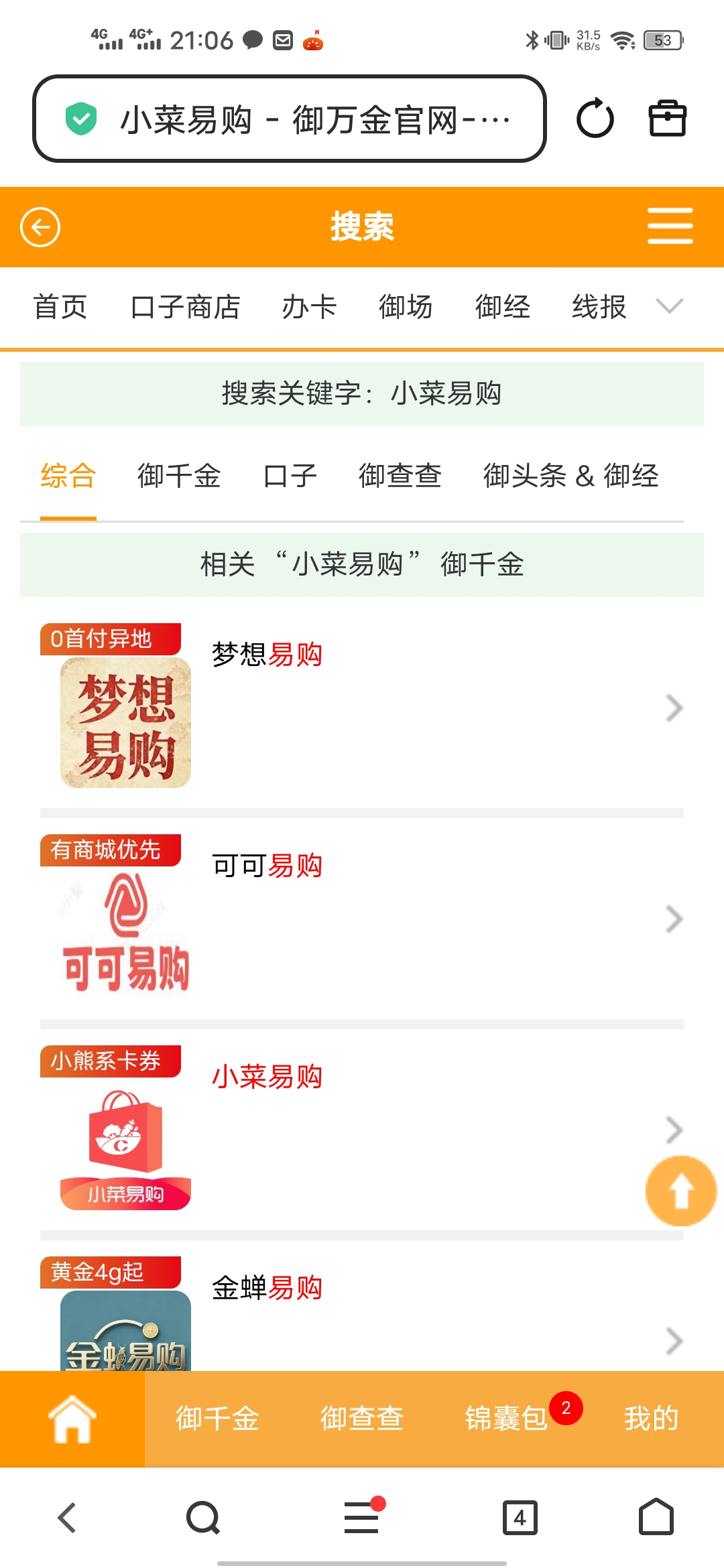Jump back to top with orange arrow button
The image size is (724, 1568).
[x=680, y=1191]
